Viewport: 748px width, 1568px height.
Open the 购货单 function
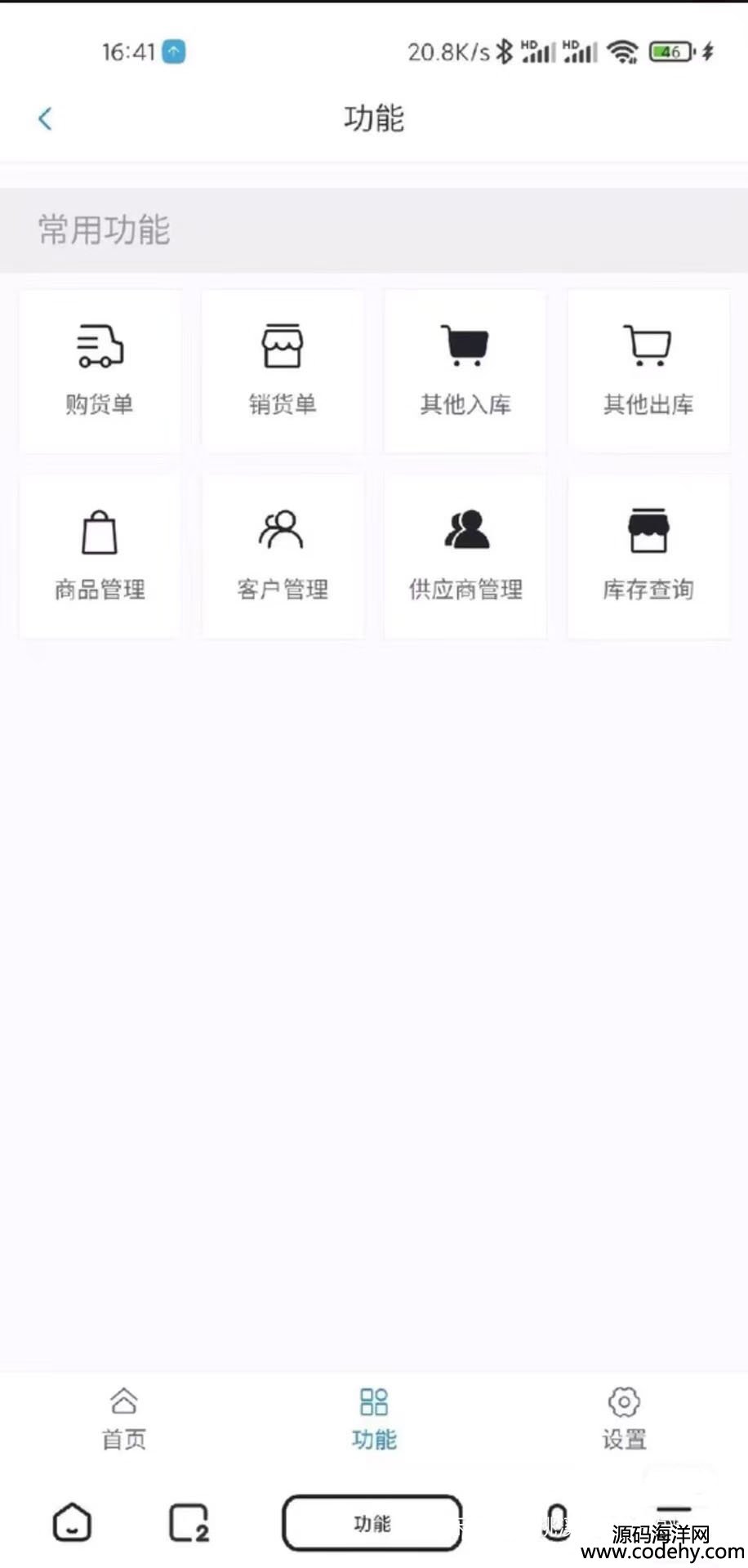click(100, 371)
